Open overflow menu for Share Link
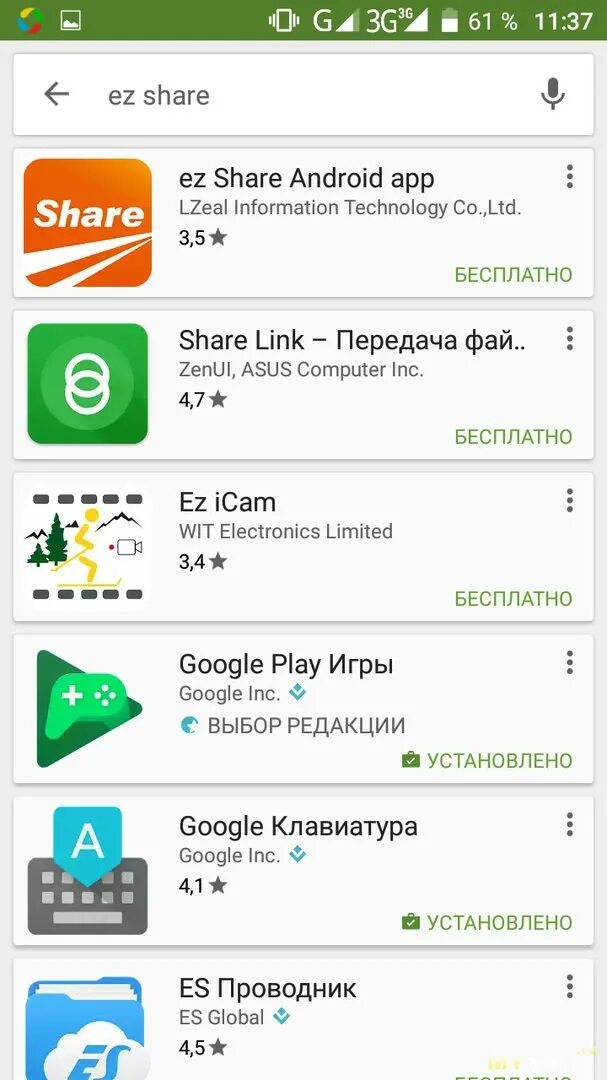Screen dimensions: 607x1080 (569, 339)
